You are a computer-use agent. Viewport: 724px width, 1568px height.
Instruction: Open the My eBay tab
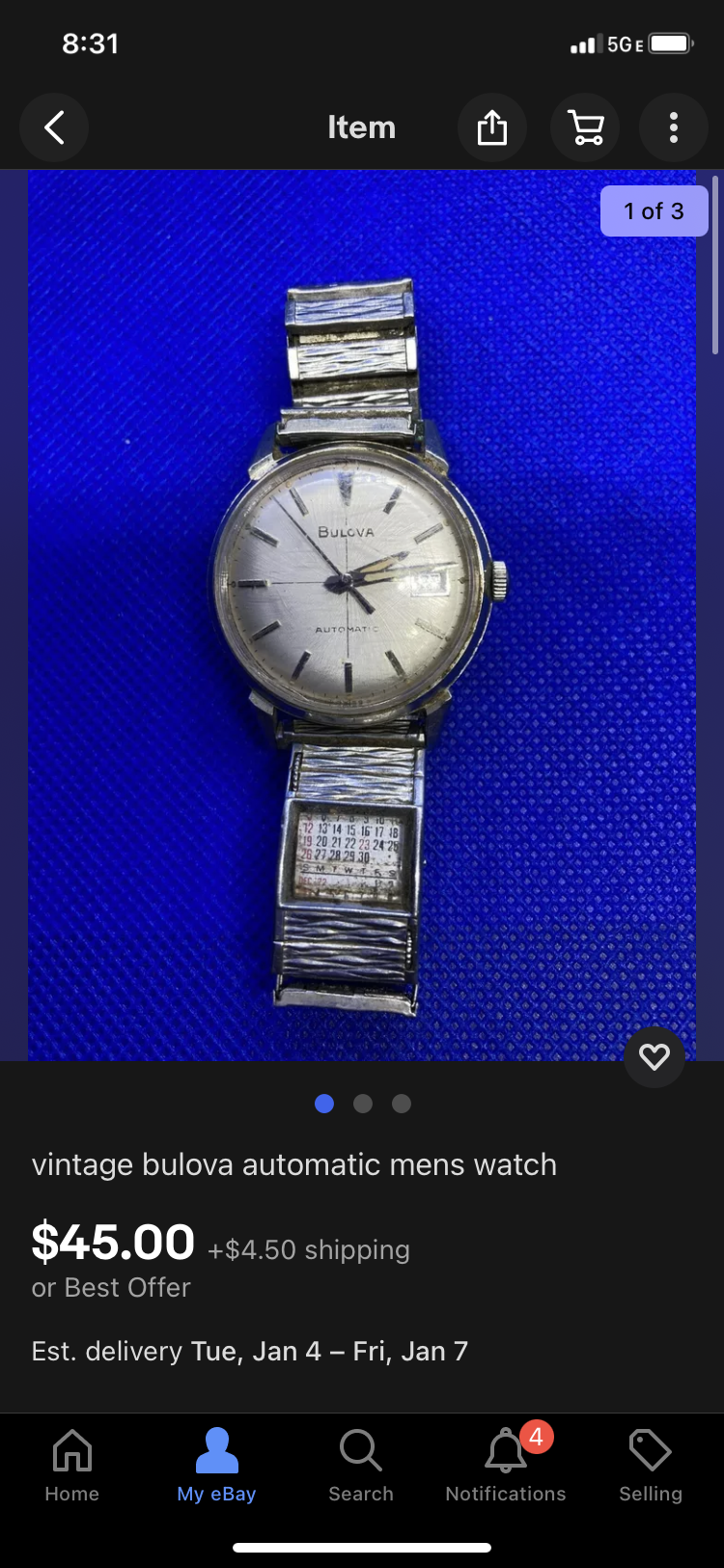click(216, 1465)
